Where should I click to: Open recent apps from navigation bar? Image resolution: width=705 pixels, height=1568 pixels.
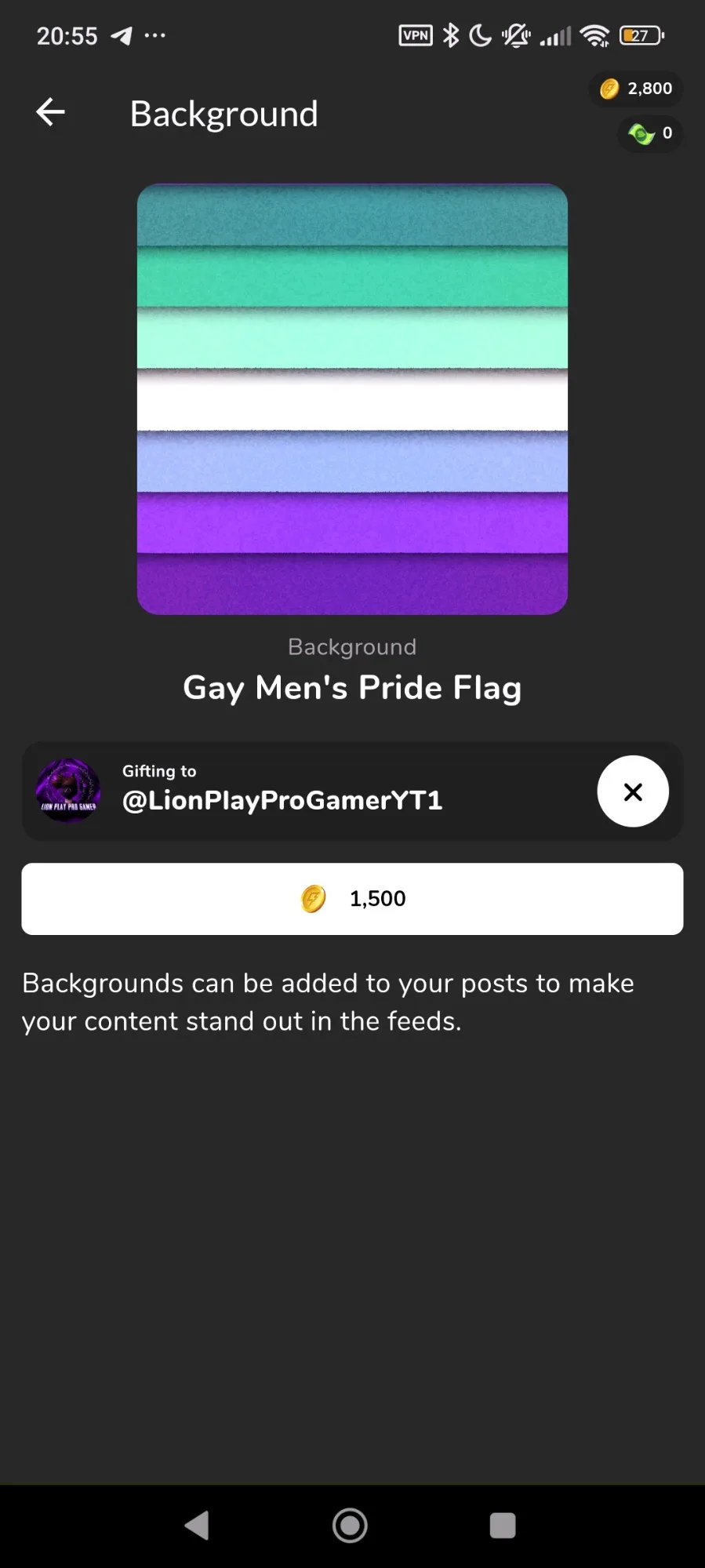coord(502,1526)
